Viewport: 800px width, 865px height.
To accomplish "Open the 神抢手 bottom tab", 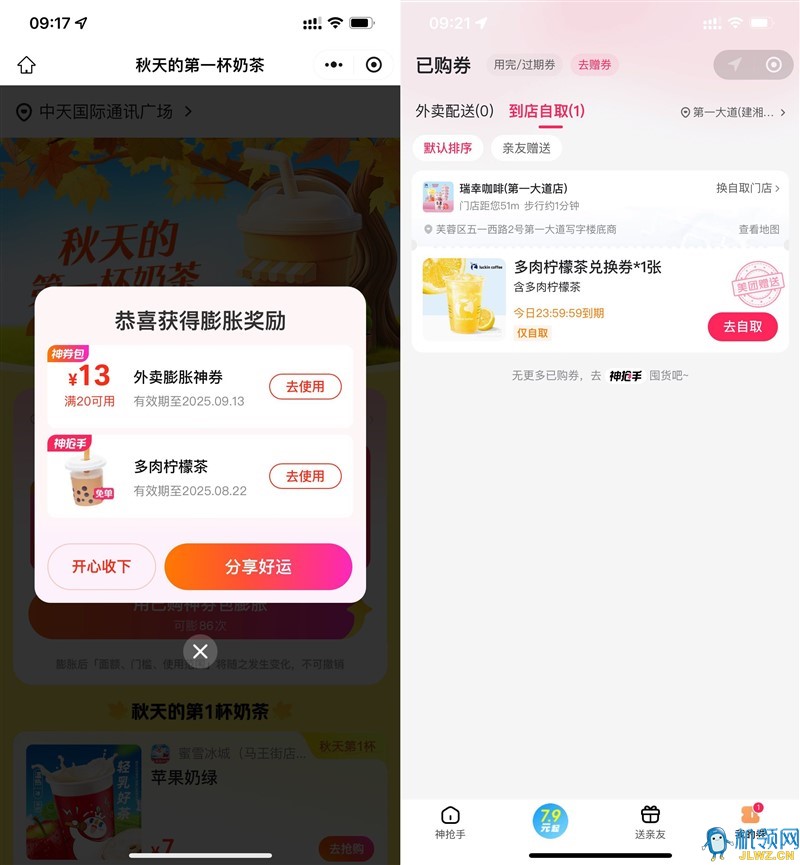I will click(x=449, y=822).
